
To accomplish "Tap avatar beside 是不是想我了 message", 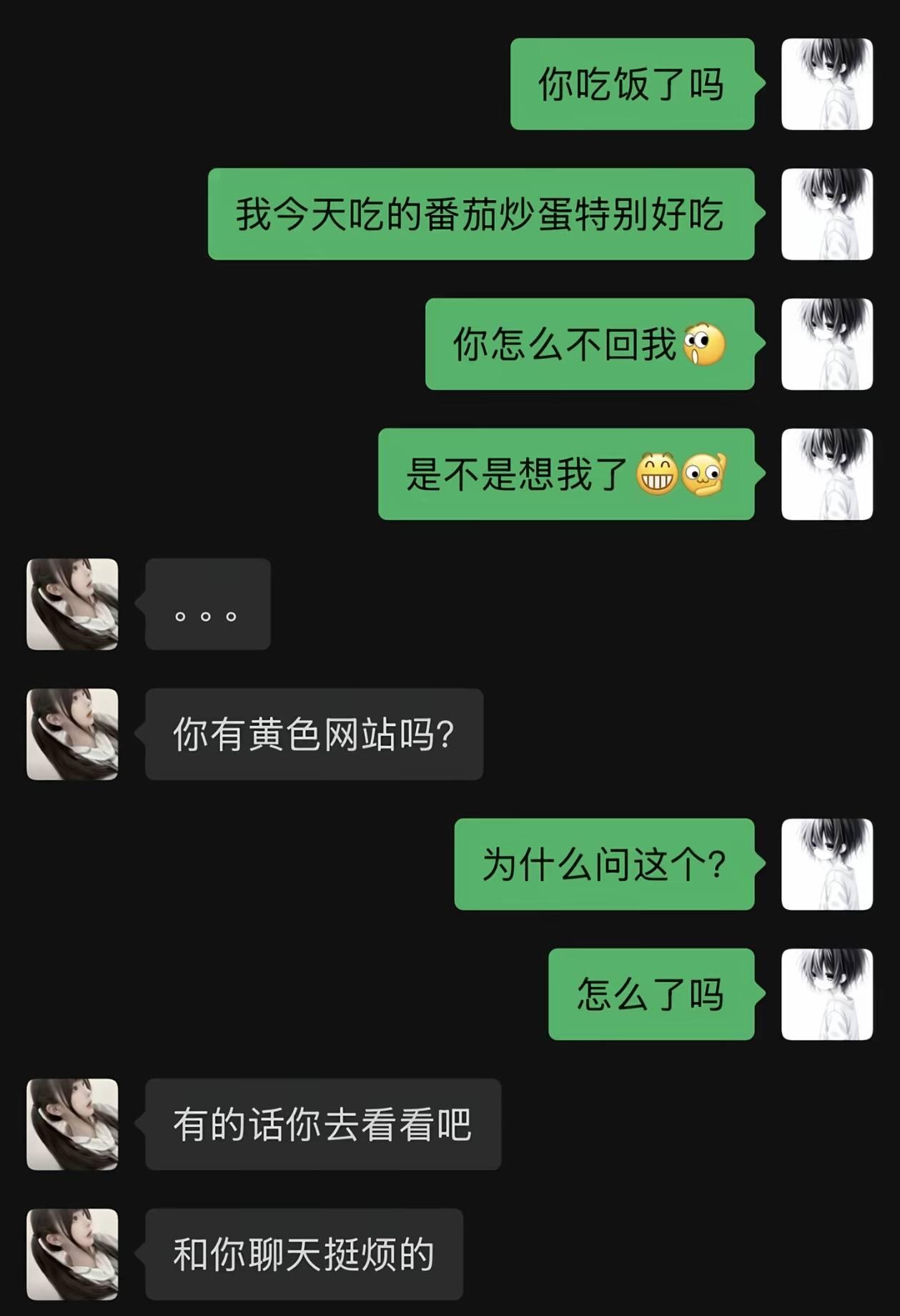I will pyautogui.click(x=826, y=474).
